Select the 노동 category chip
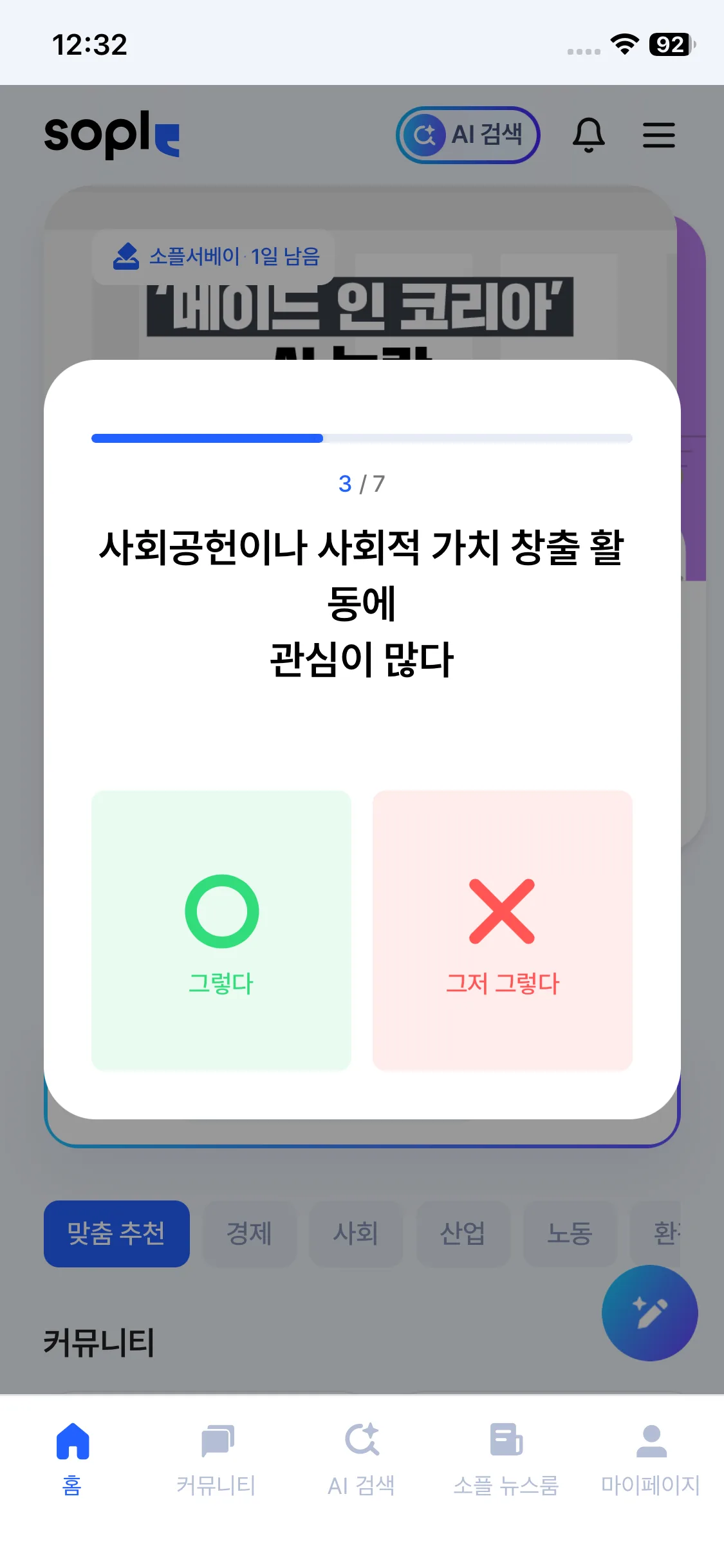724x1568 pixels. click(570, 1233)
